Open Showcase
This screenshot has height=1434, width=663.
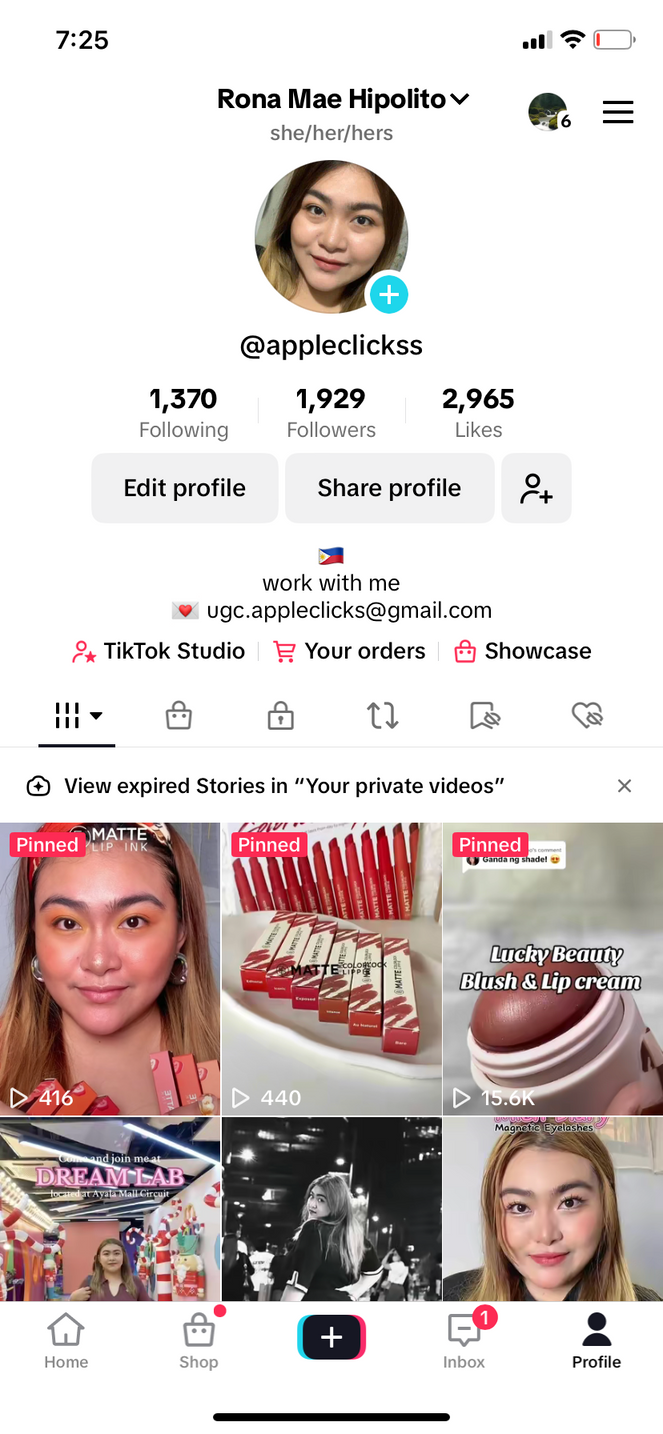pos(522,651)
